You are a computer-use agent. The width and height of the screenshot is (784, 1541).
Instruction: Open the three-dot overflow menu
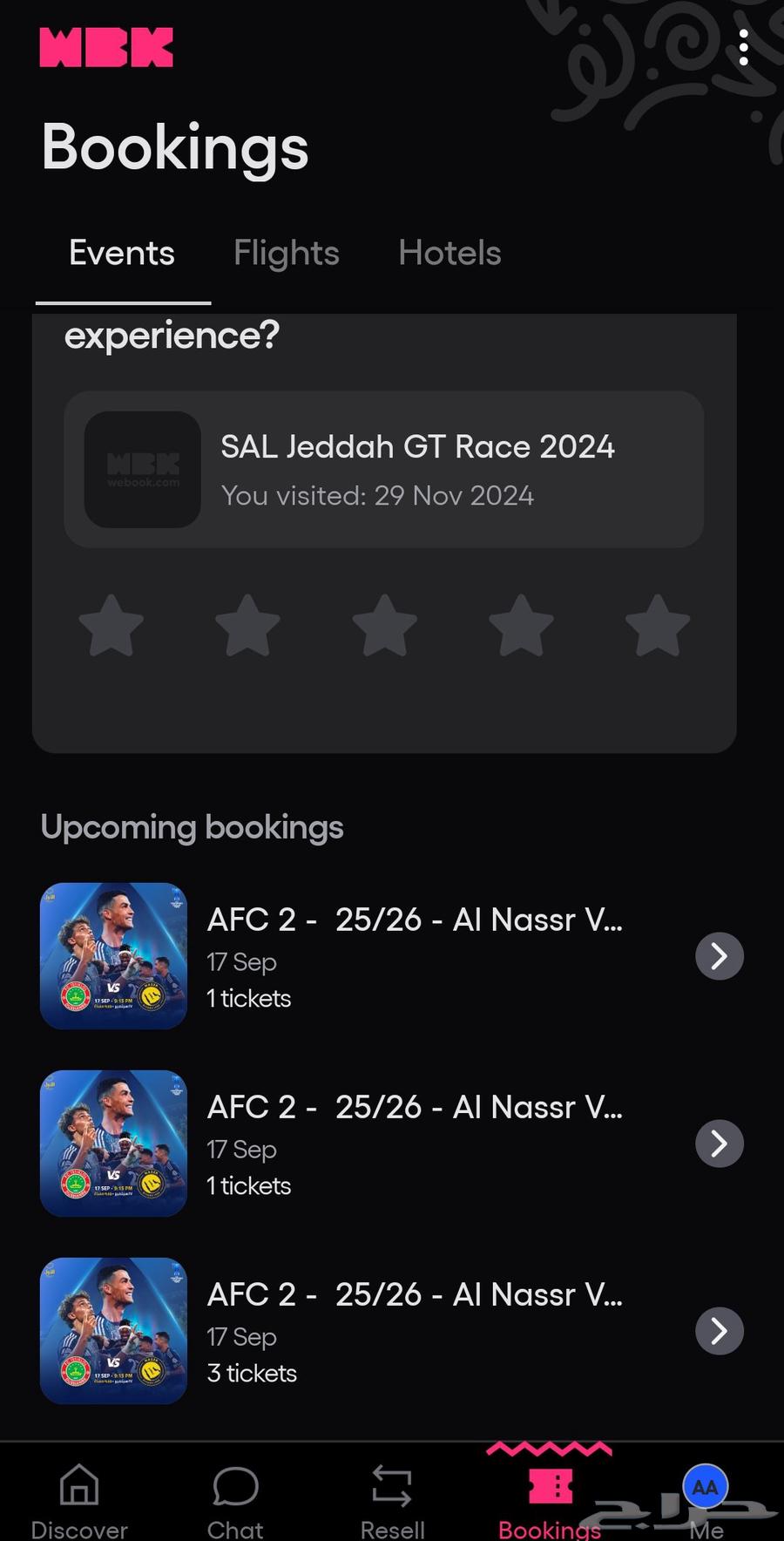(743, 48)
